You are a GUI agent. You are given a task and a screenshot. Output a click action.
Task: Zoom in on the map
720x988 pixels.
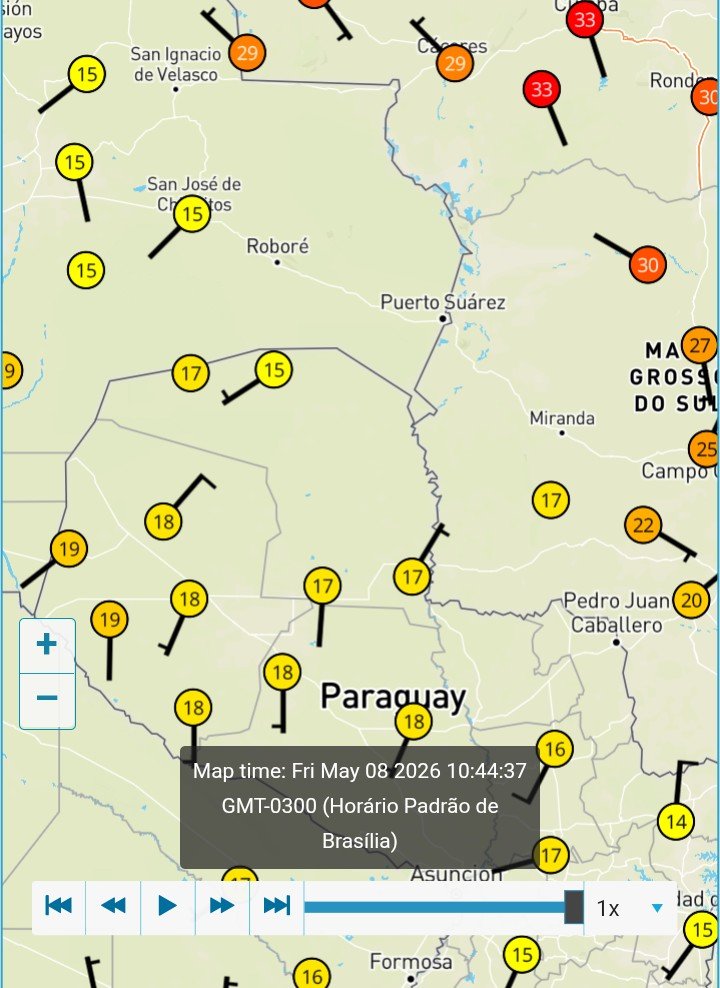47,645
